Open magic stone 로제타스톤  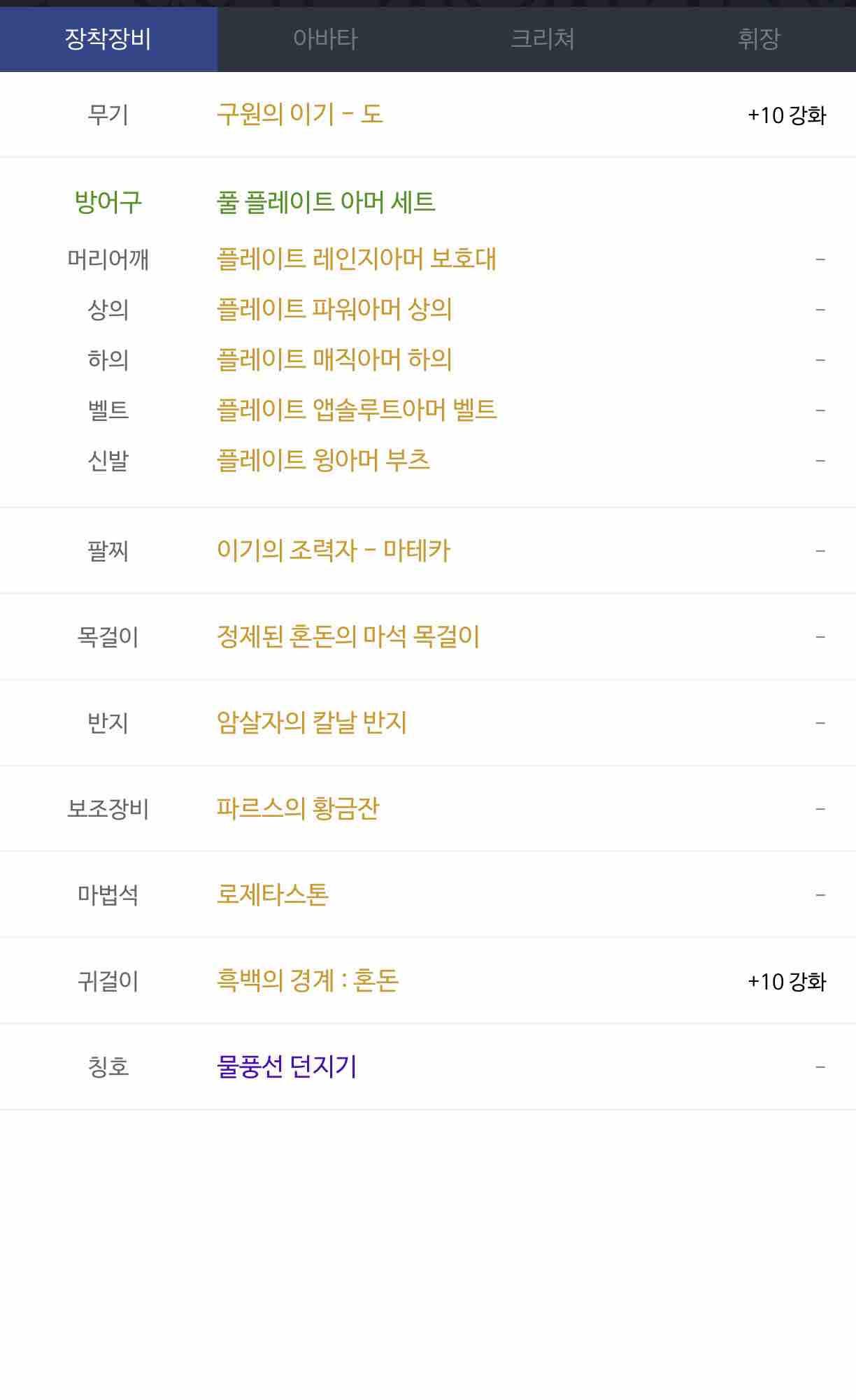point(273,894)
